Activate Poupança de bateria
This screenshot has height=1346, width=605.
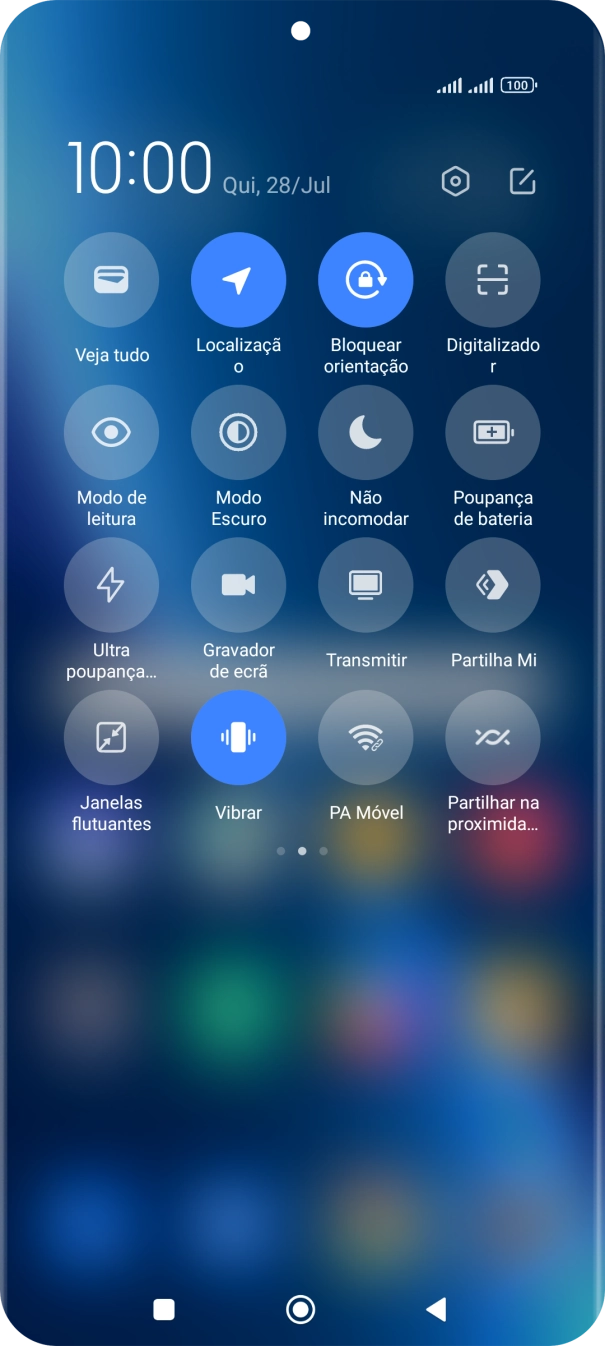click(492, 432)
